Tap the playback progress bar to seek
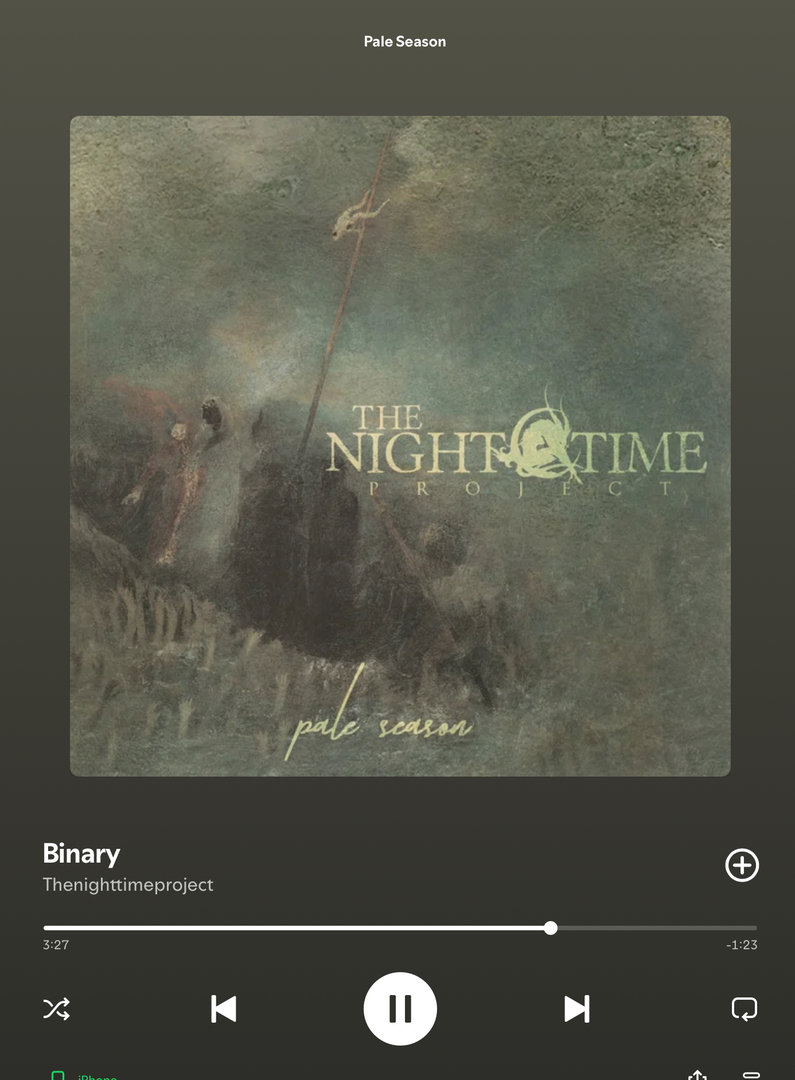This screenshot has height=1080, width=795. pyautogui.click(x=400, y=928)
